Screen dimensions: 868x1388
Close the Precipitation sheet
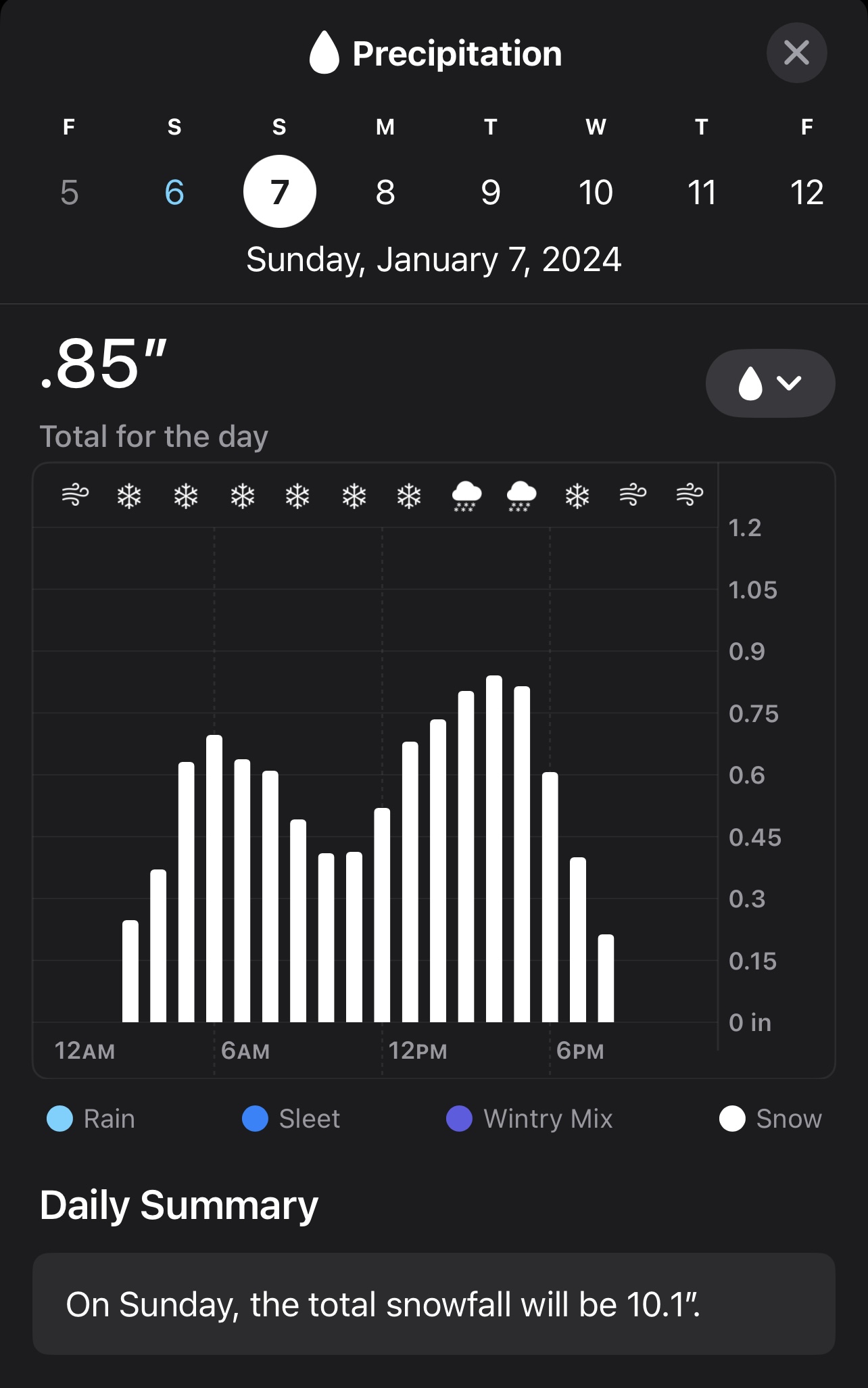click(796, 53)
